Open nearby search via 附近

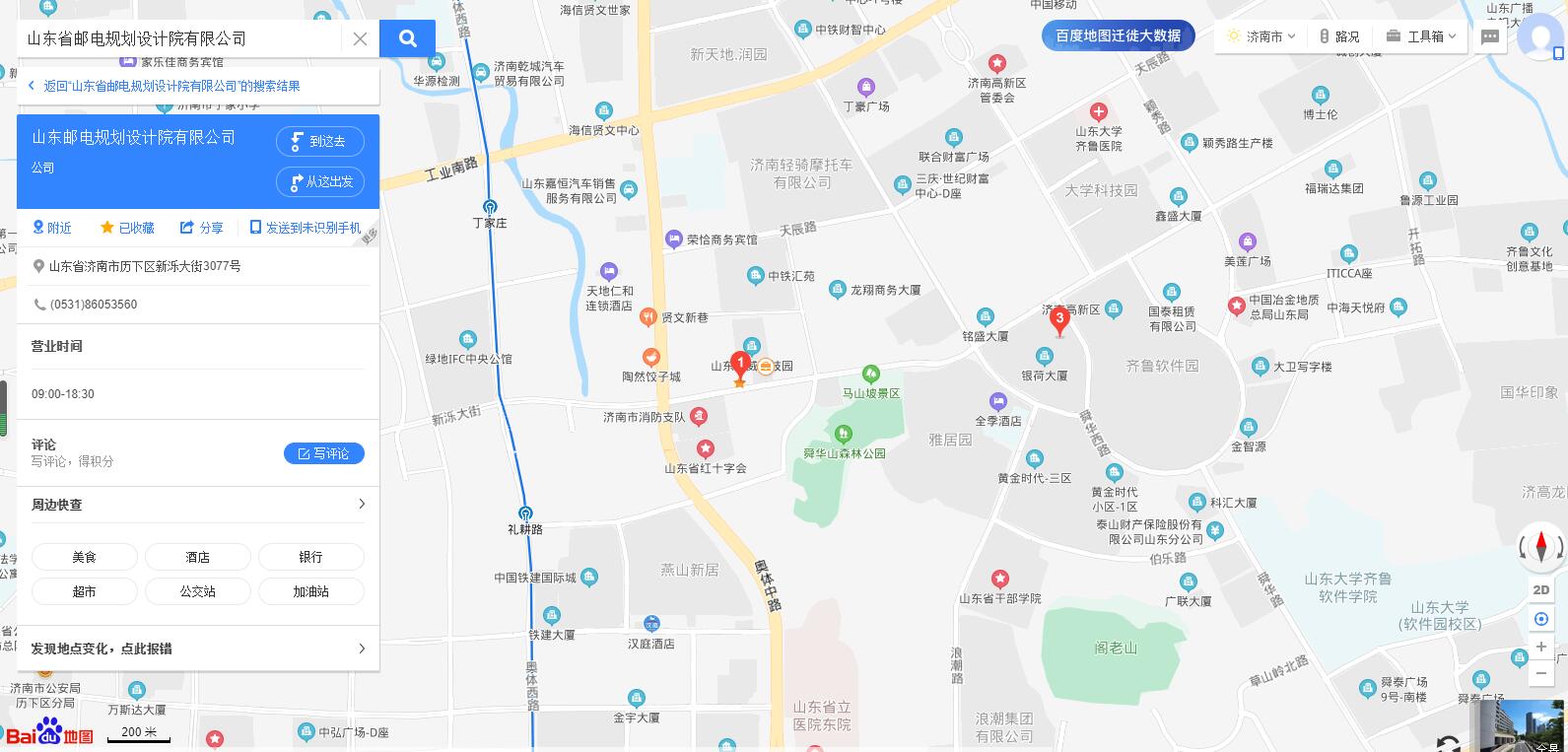pyautogui.click(x=52, y=228)
